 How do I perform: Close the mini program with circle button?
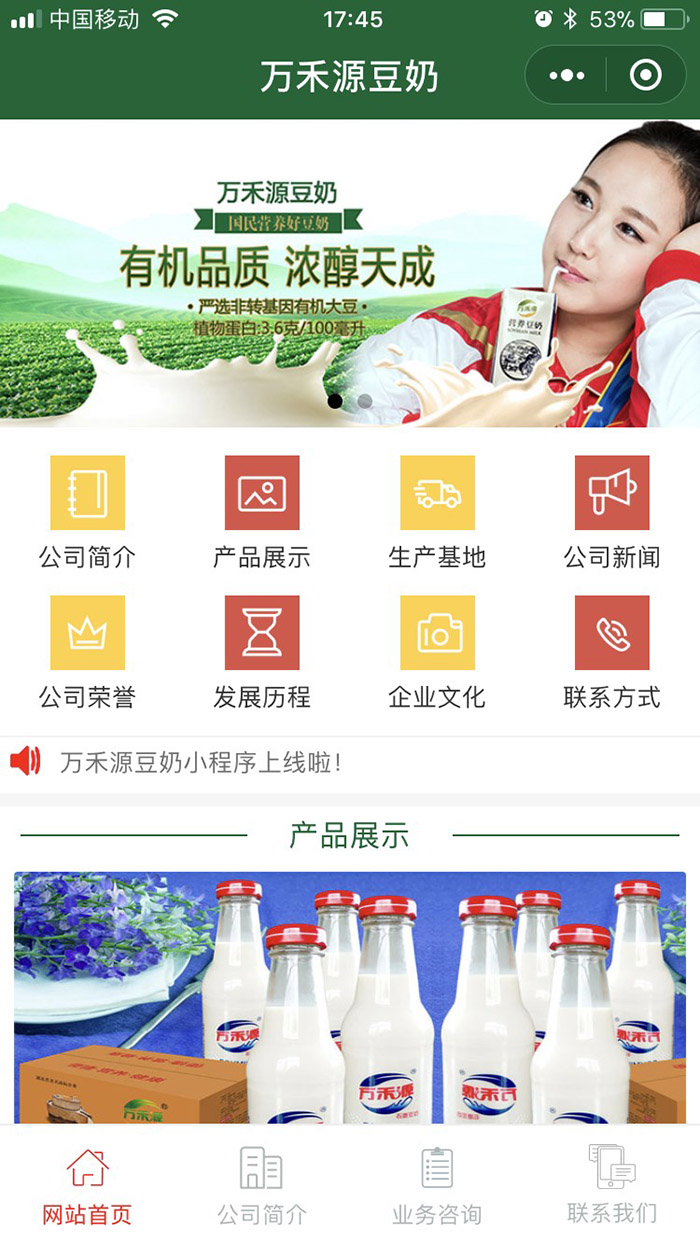[646, 75]
